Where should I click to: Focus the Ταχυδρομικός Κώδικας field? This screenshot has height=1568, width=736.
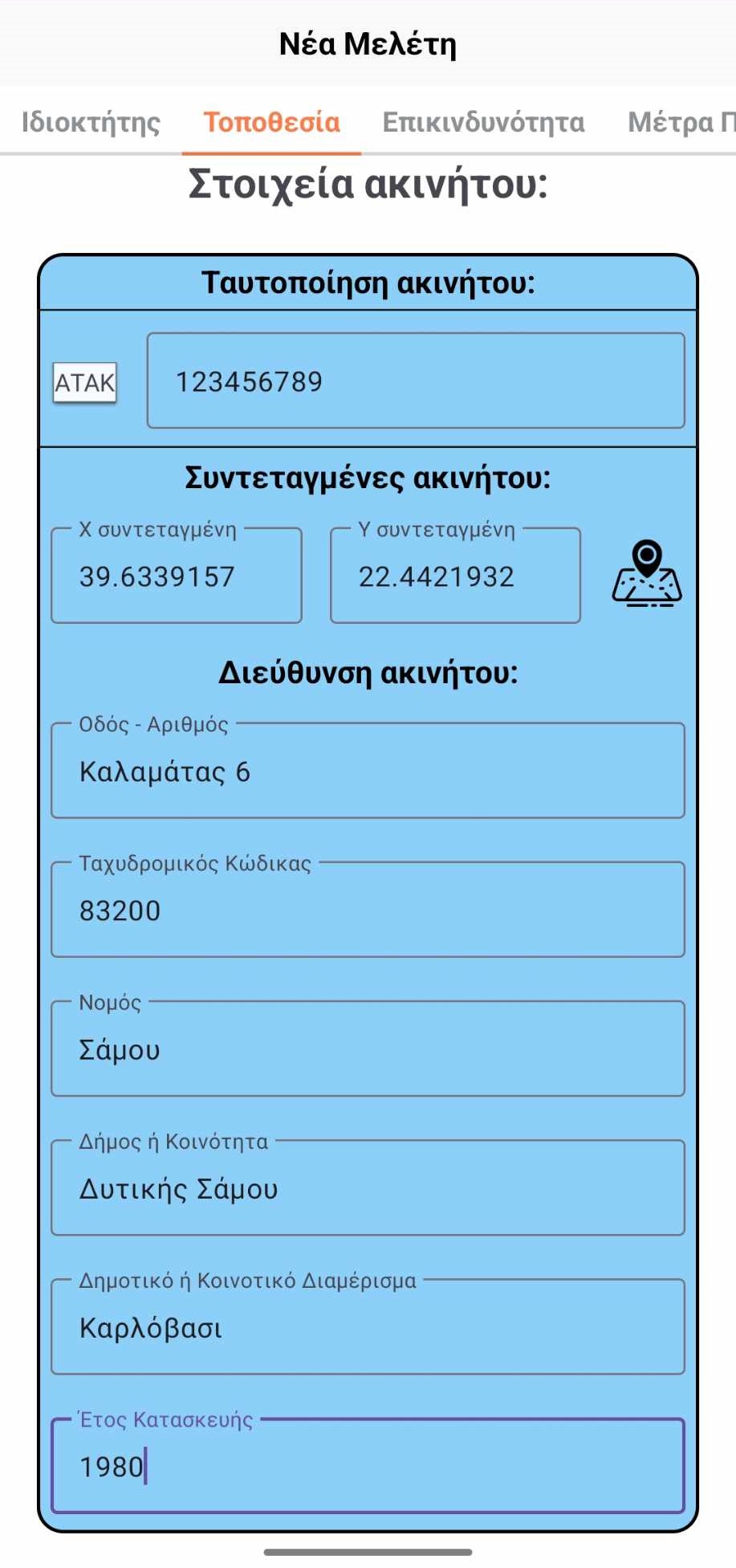coord(368,910)
